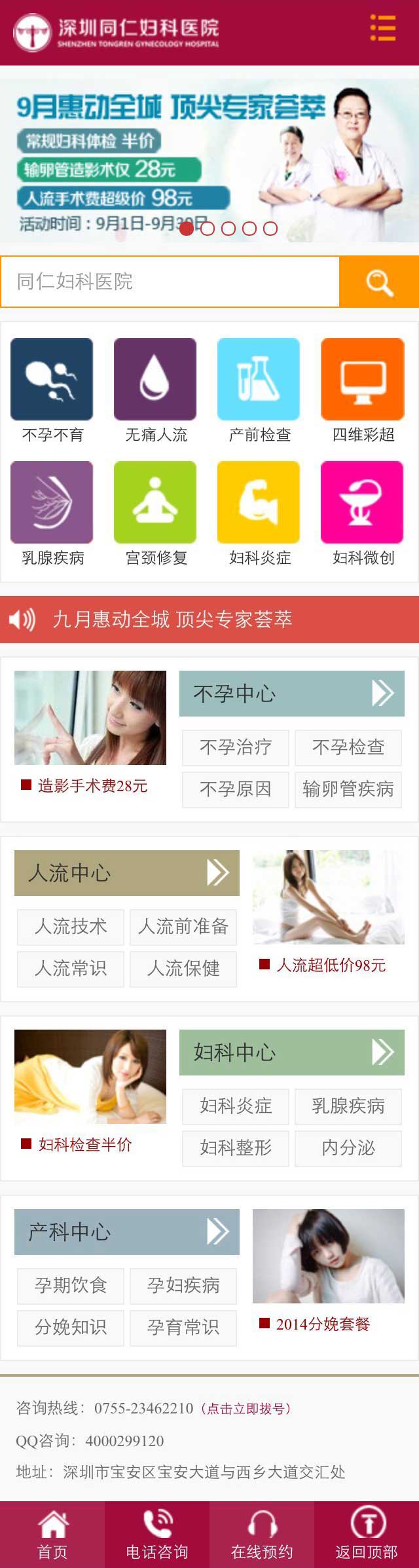
Task: Open the 人流前准备 topic
Action: [x=183, y=927]
